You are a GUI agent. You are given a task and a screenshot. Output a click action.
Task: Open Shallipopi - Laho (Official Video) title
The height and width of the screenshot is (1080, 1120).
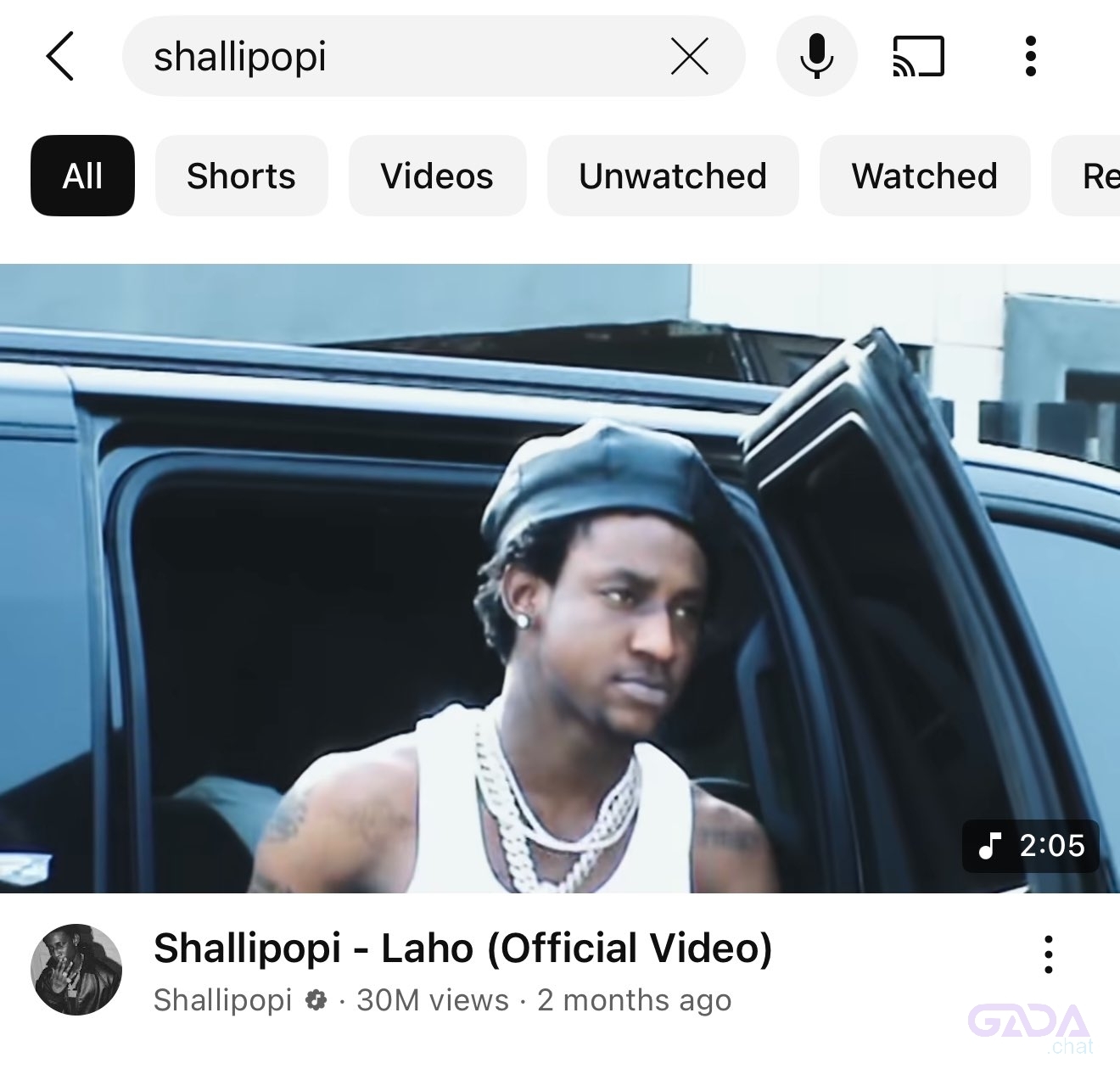tap(462, 948)
